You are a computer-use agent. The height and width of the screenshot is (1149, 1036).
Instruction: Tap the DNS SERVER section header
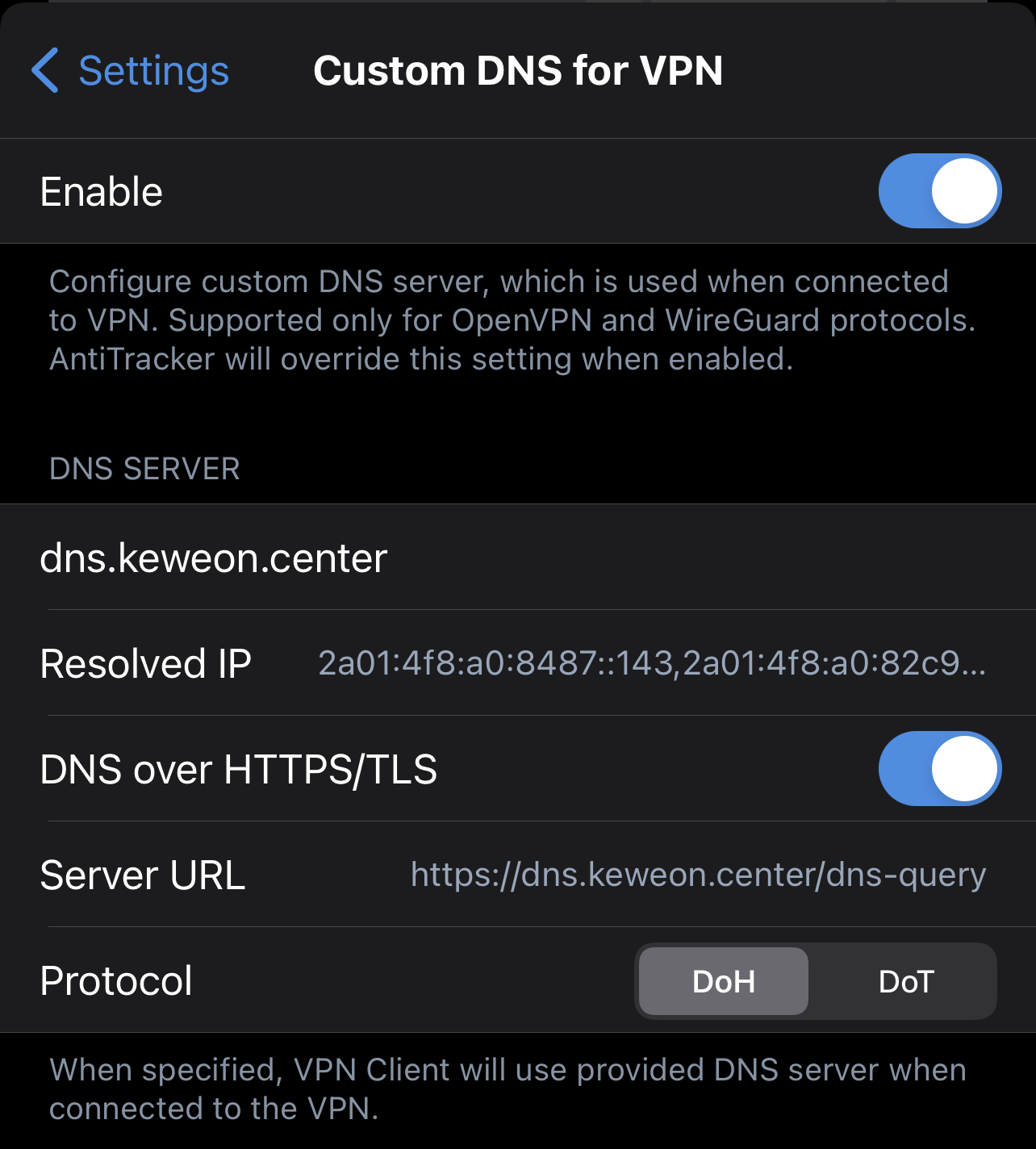point(144,469)
